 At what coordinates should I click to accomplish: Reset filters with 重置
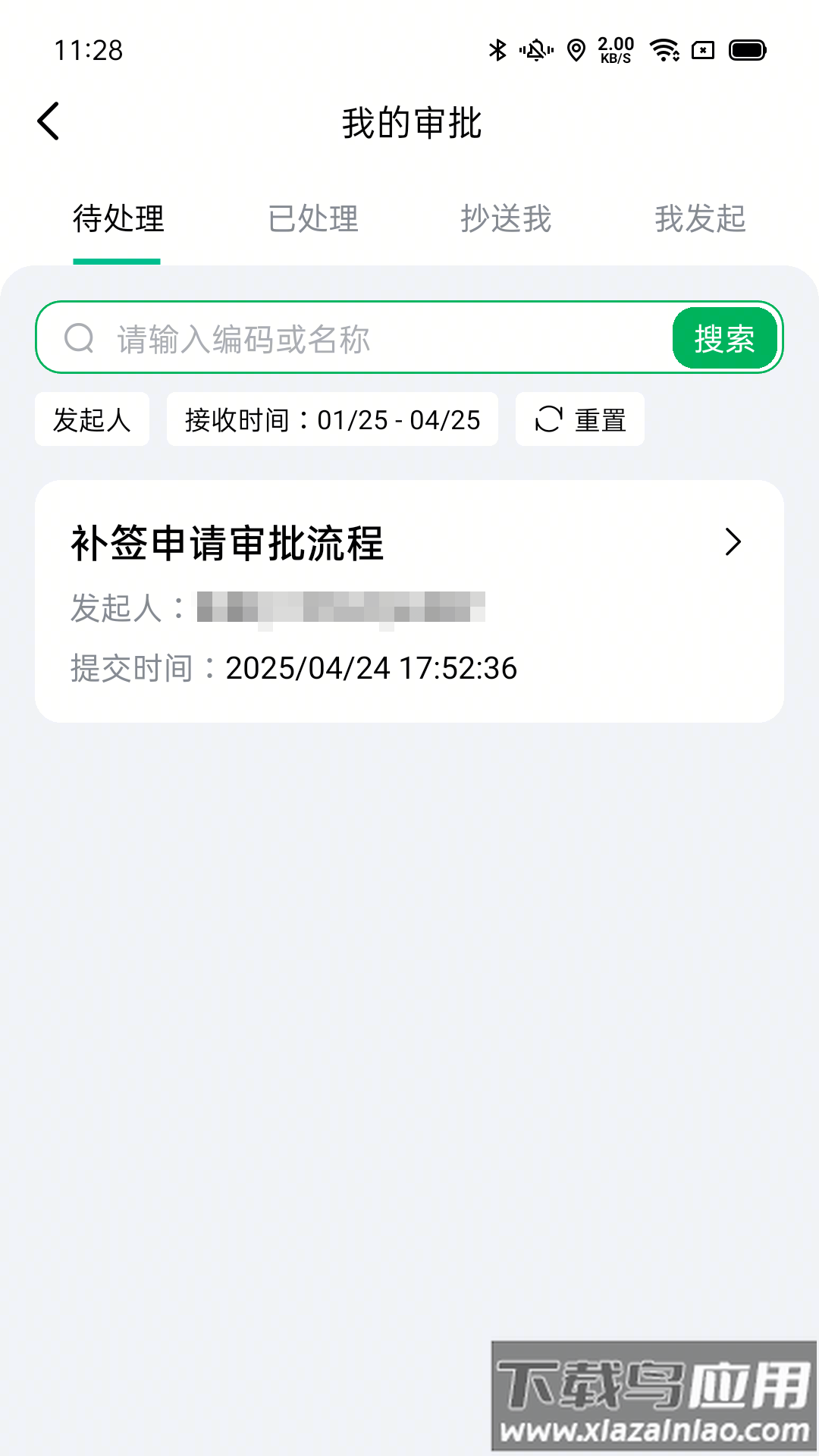click(x=580, y=419)
